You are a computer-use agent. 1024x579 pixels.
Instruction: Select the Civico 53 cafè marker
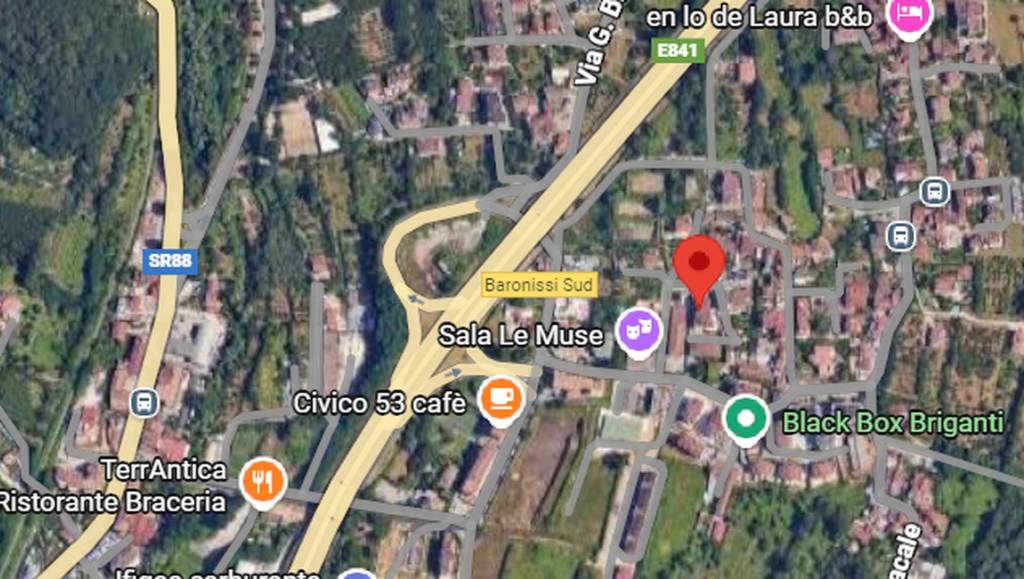point(500,398)
